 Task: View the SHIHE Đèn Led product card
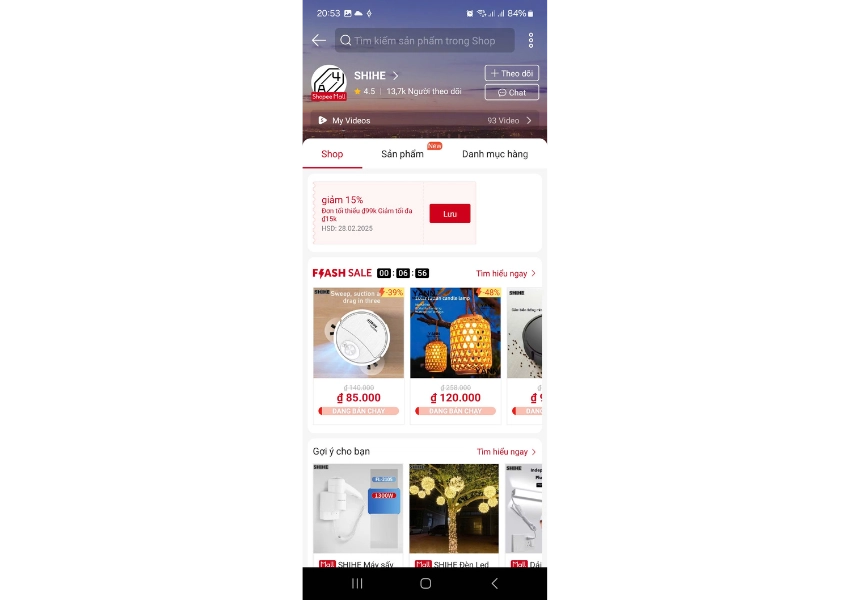coord(453,512)
